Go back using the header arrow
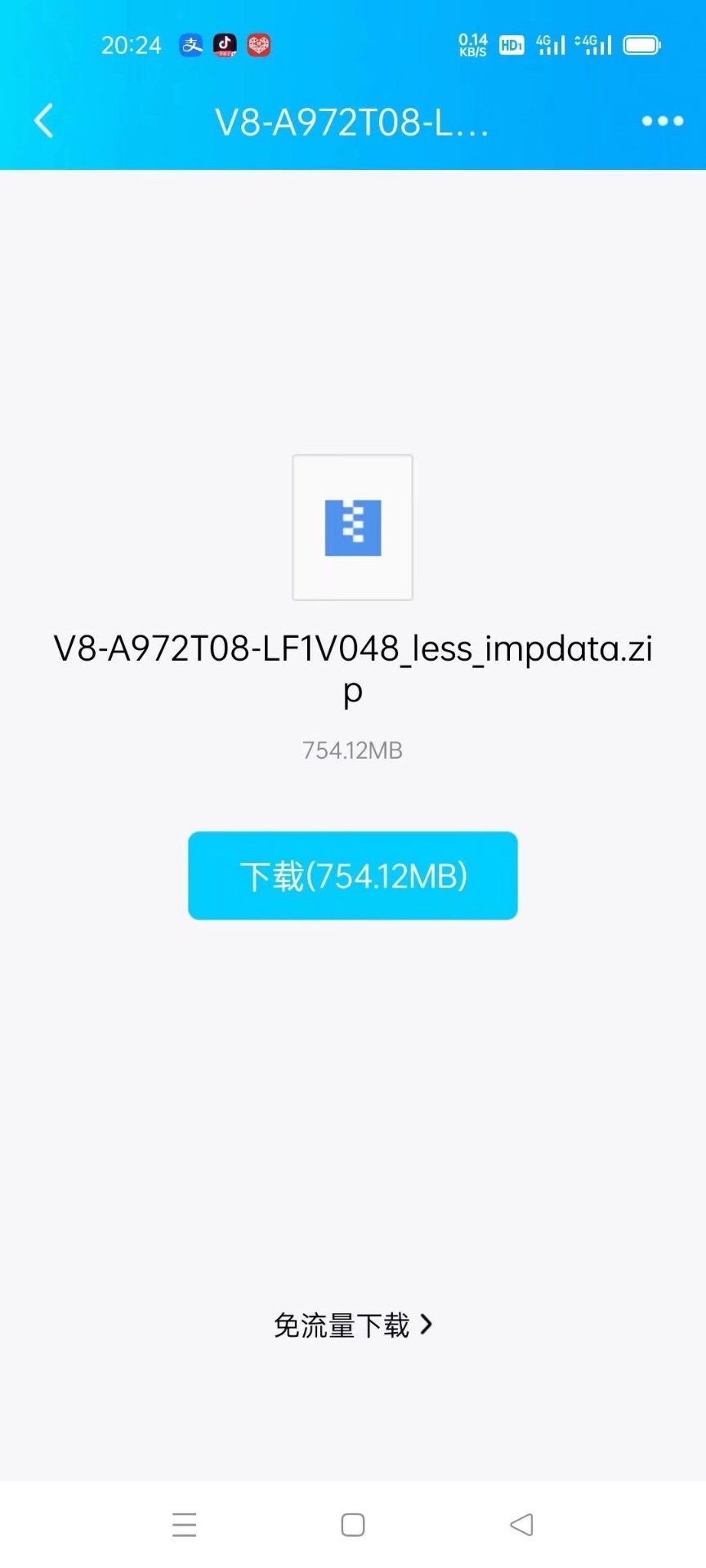This screenshot has height=1568, width=706. point(44,121)
